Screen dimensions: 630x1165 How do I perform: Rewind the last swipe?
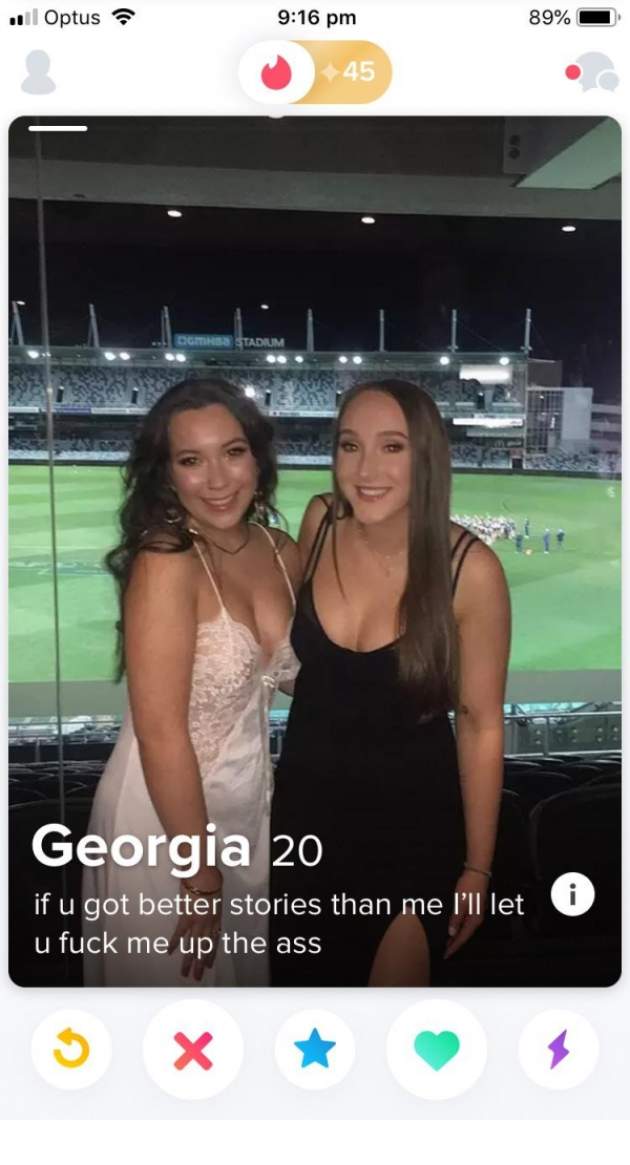coord(71,1049)
